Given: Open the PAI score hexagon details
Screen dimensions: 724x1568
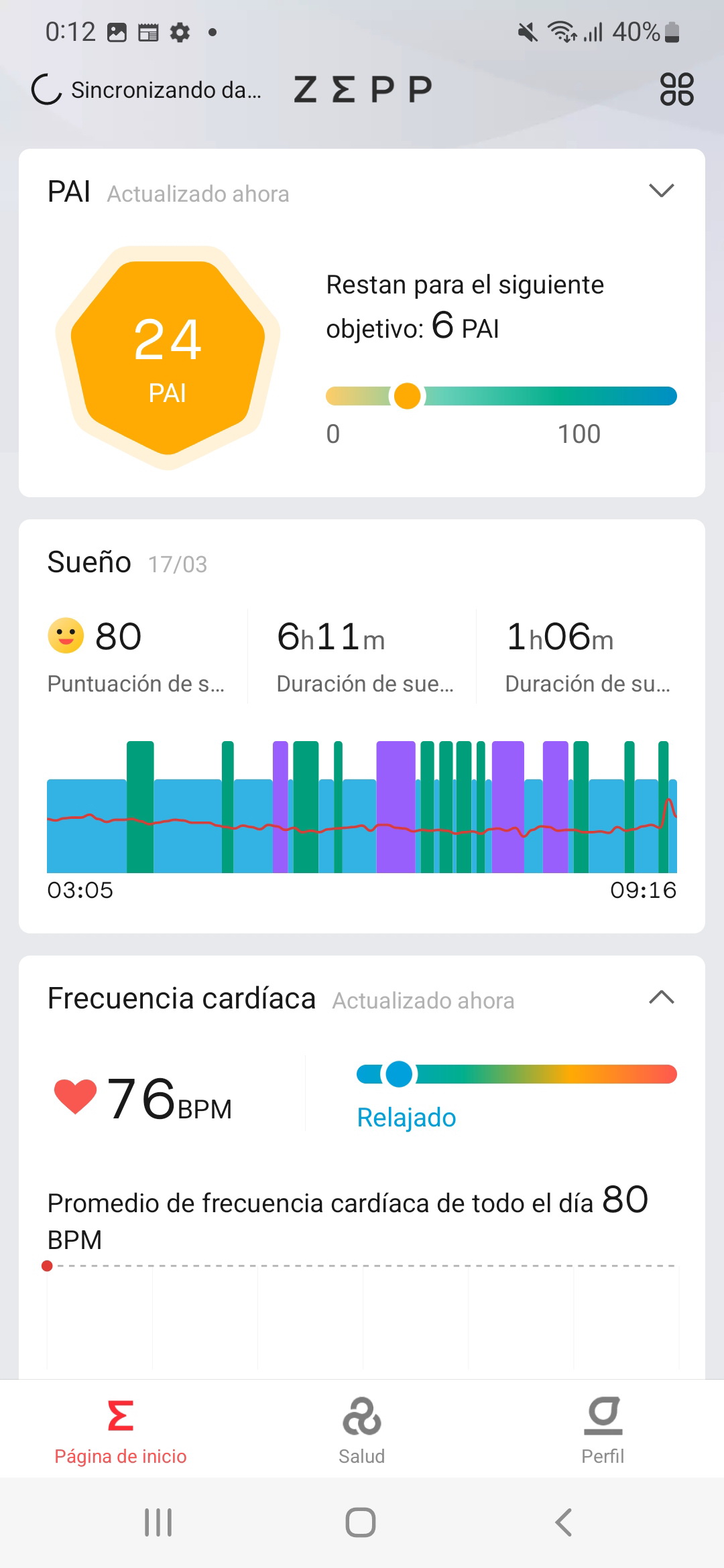Looking at the screenshot, I should (x=168, y=358).
